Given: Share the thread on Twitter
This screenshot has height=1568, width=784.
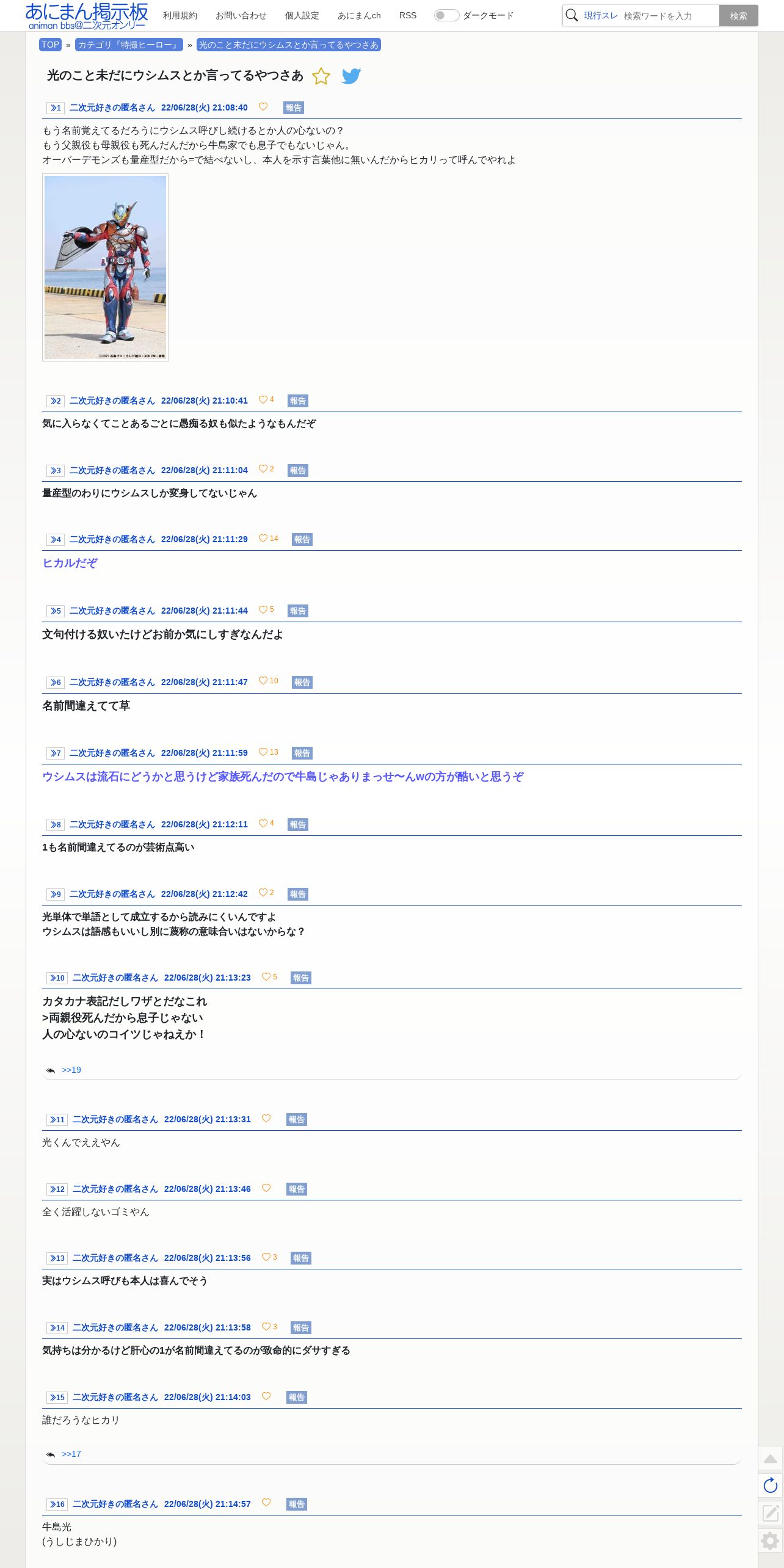Looking at the screenshot, I should click(x=351, y=76).
